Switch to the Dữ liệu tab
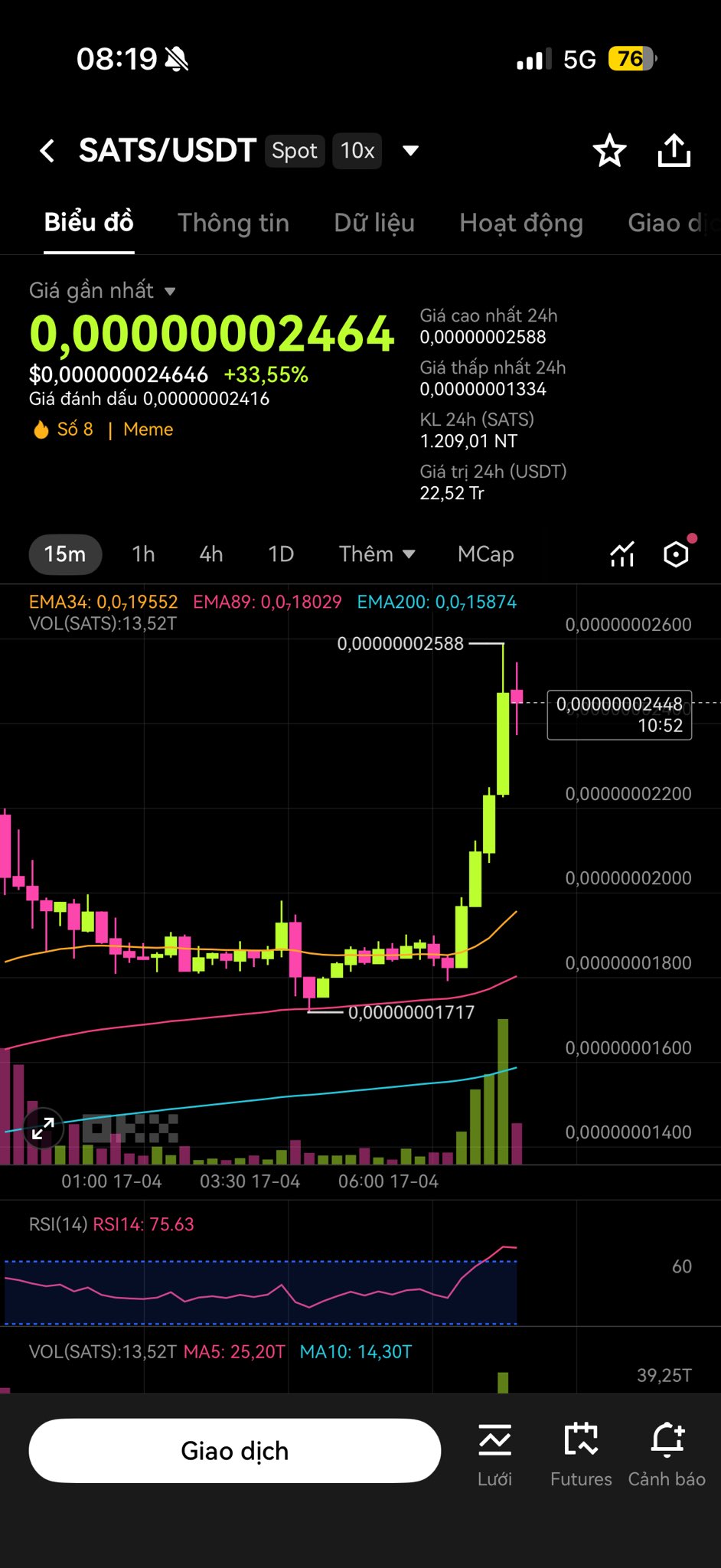 click(374, 223)
